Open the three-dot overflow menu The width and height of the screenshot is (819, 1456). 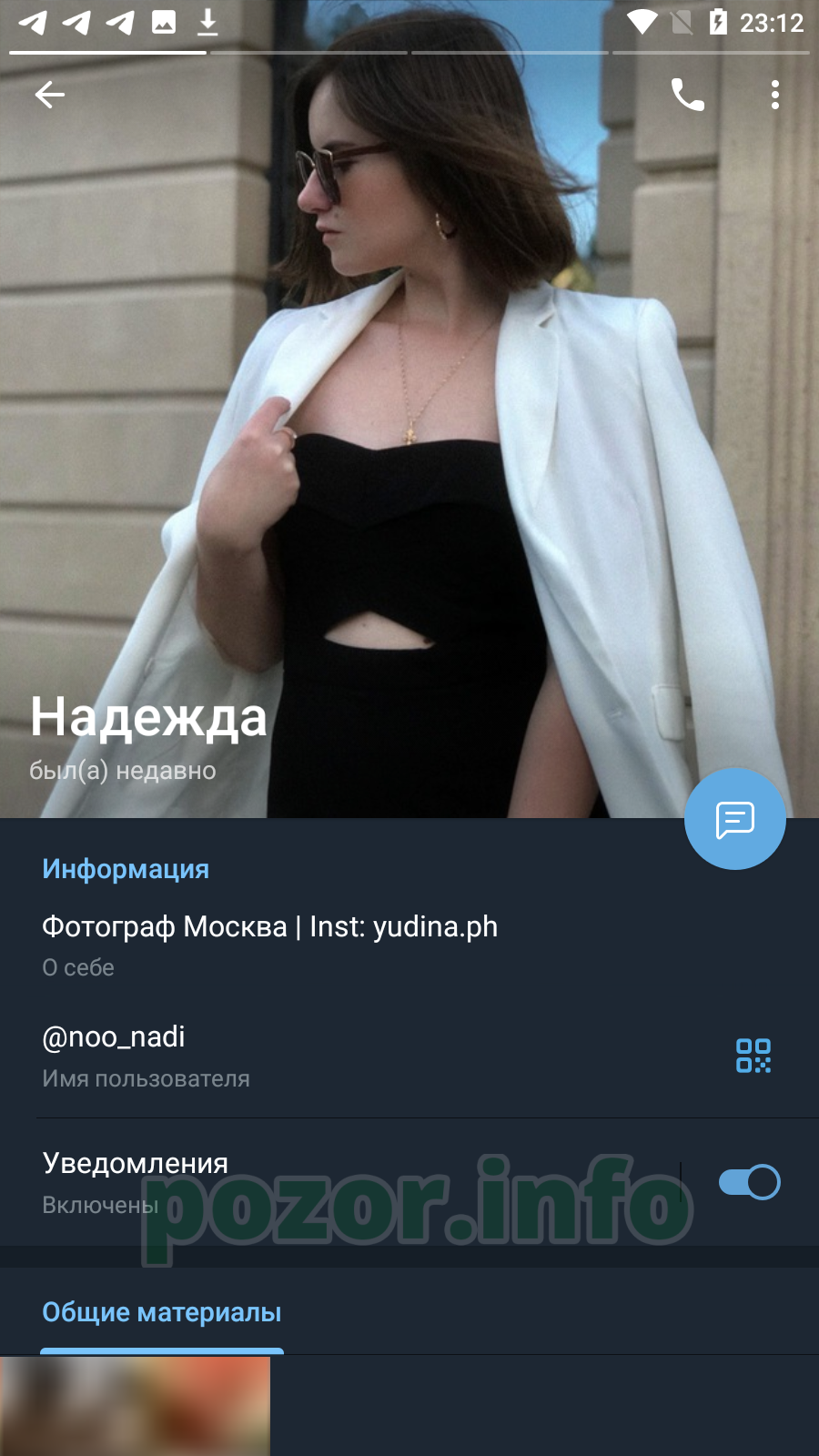pyautogui.click(x=775, y=95)
